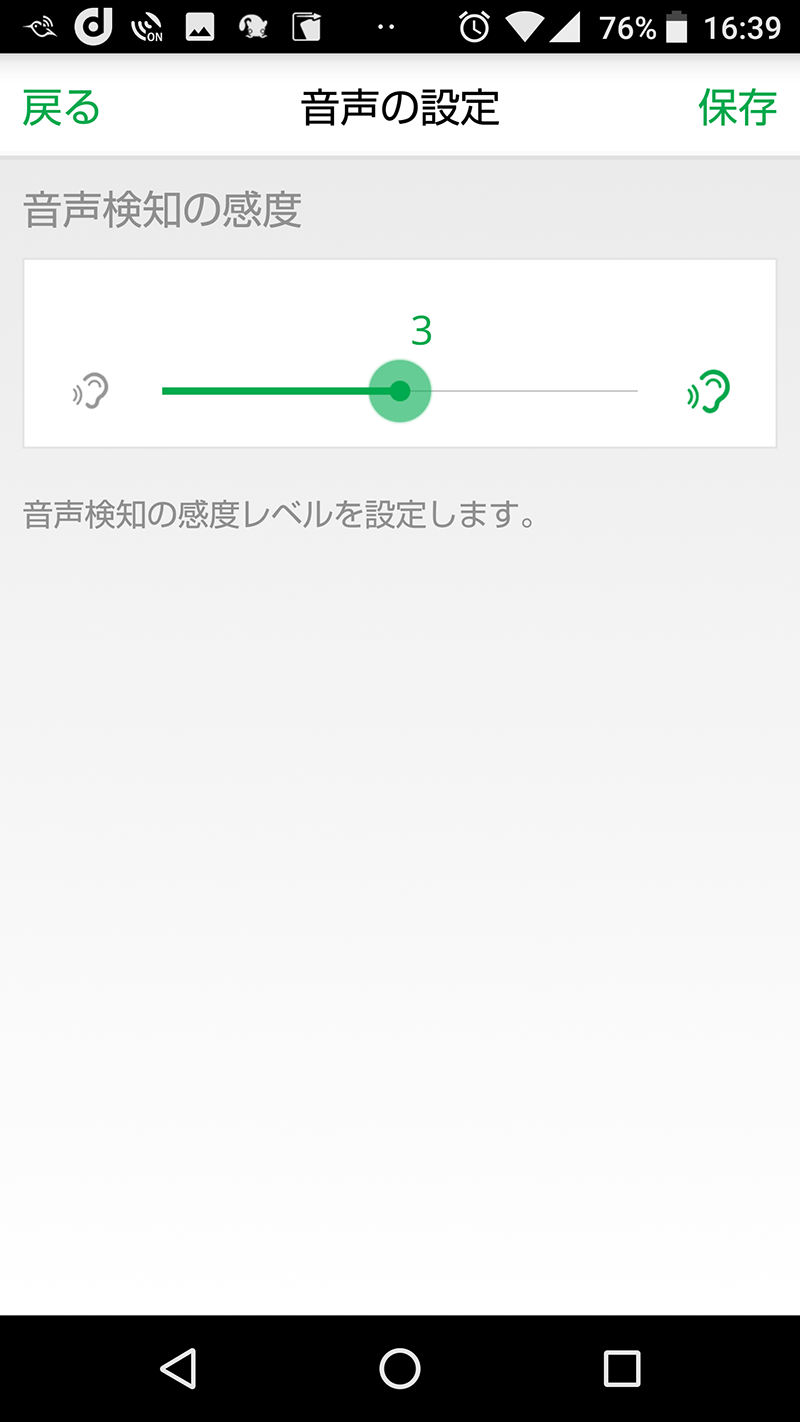
Task: Go back with system navigation button
Action: tap(178, 1368)
